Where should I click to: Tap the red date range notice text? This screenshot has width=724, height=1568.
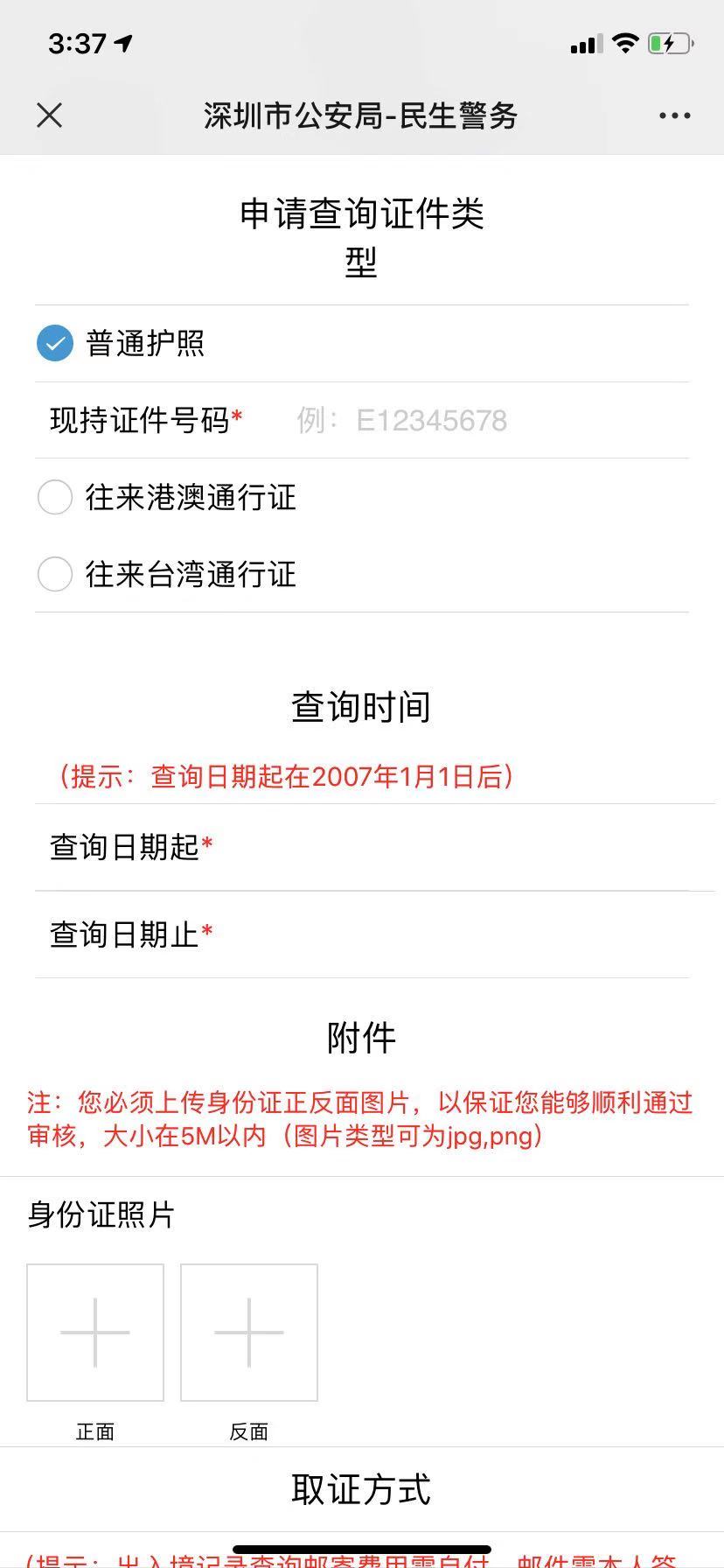(x=287, y=776)
